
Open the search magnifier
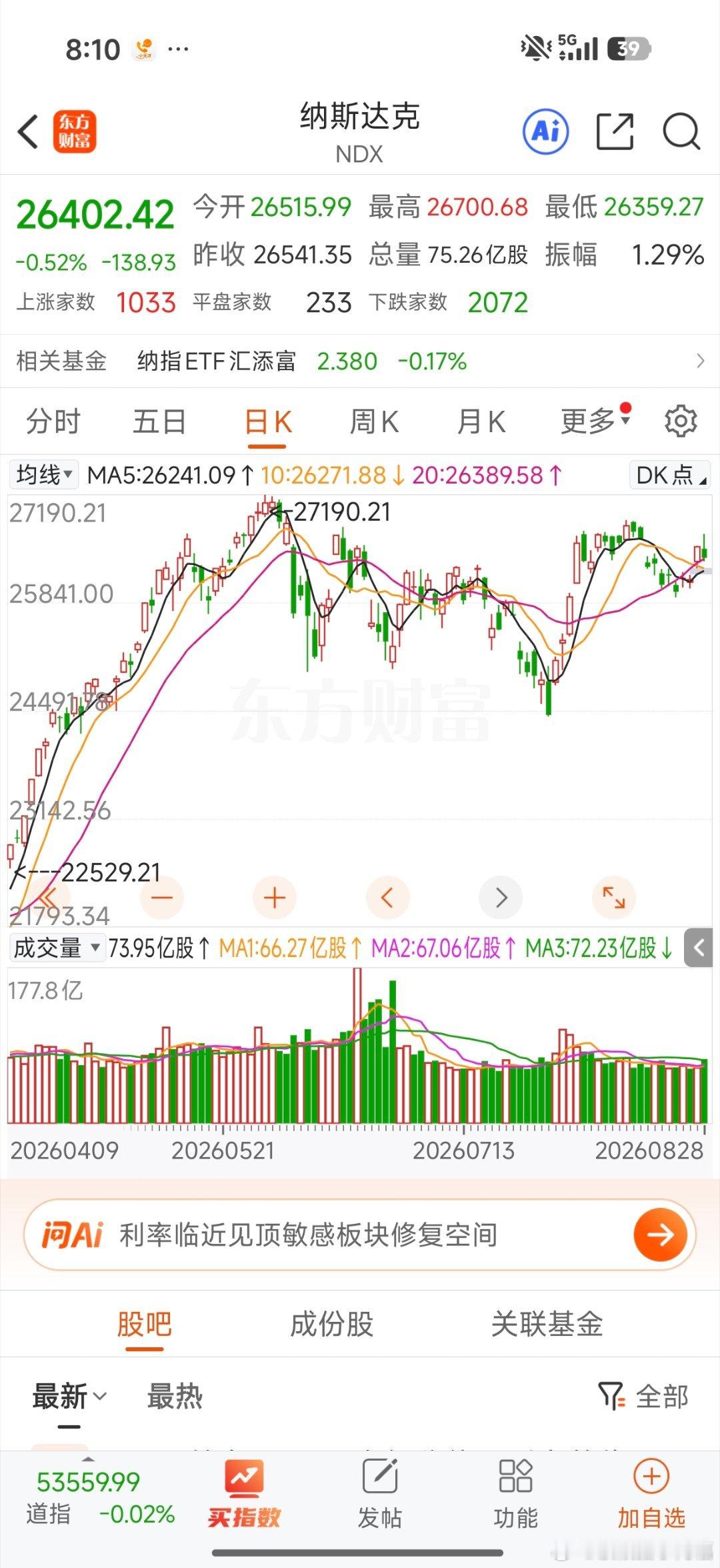[681, 131]
